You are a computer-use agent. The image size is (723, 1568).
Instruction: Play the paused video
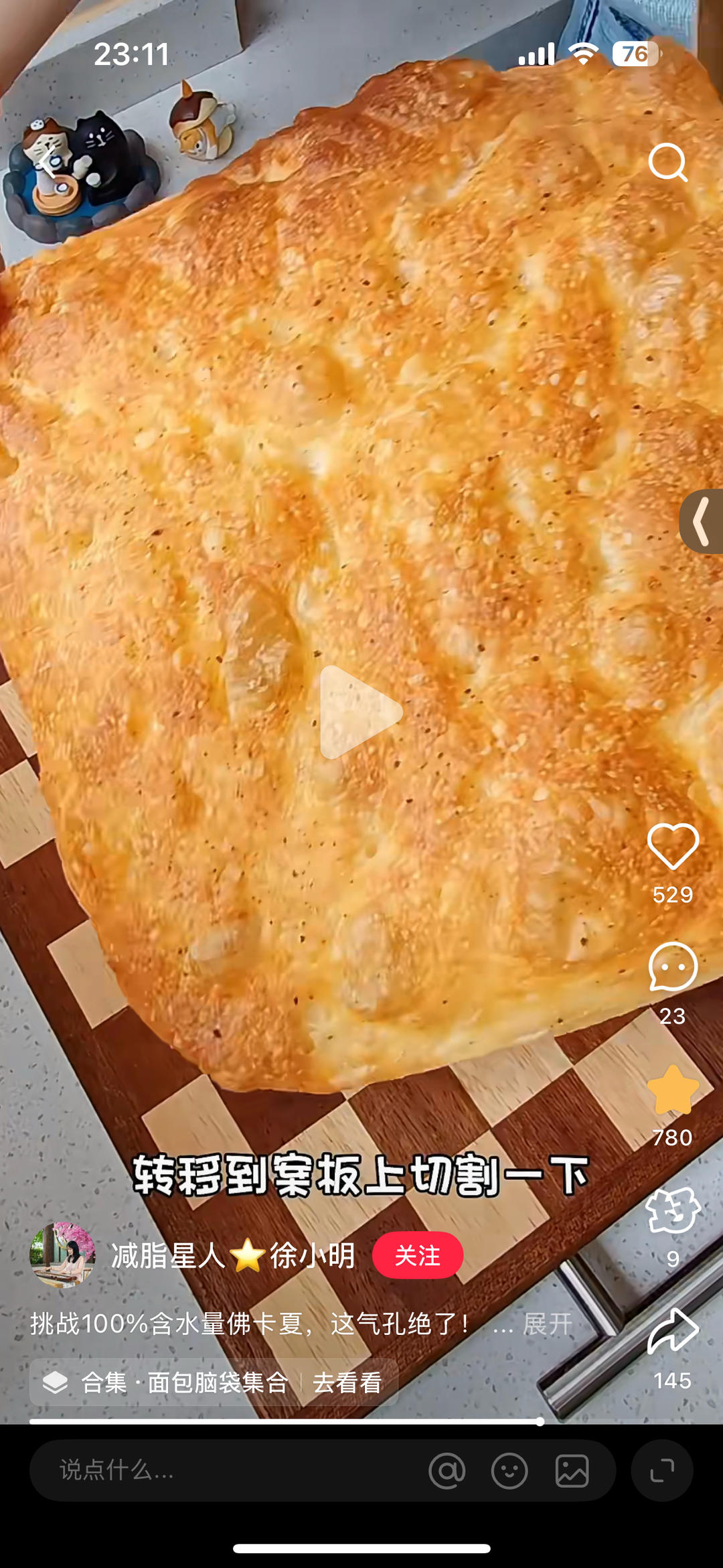point(361,712)
